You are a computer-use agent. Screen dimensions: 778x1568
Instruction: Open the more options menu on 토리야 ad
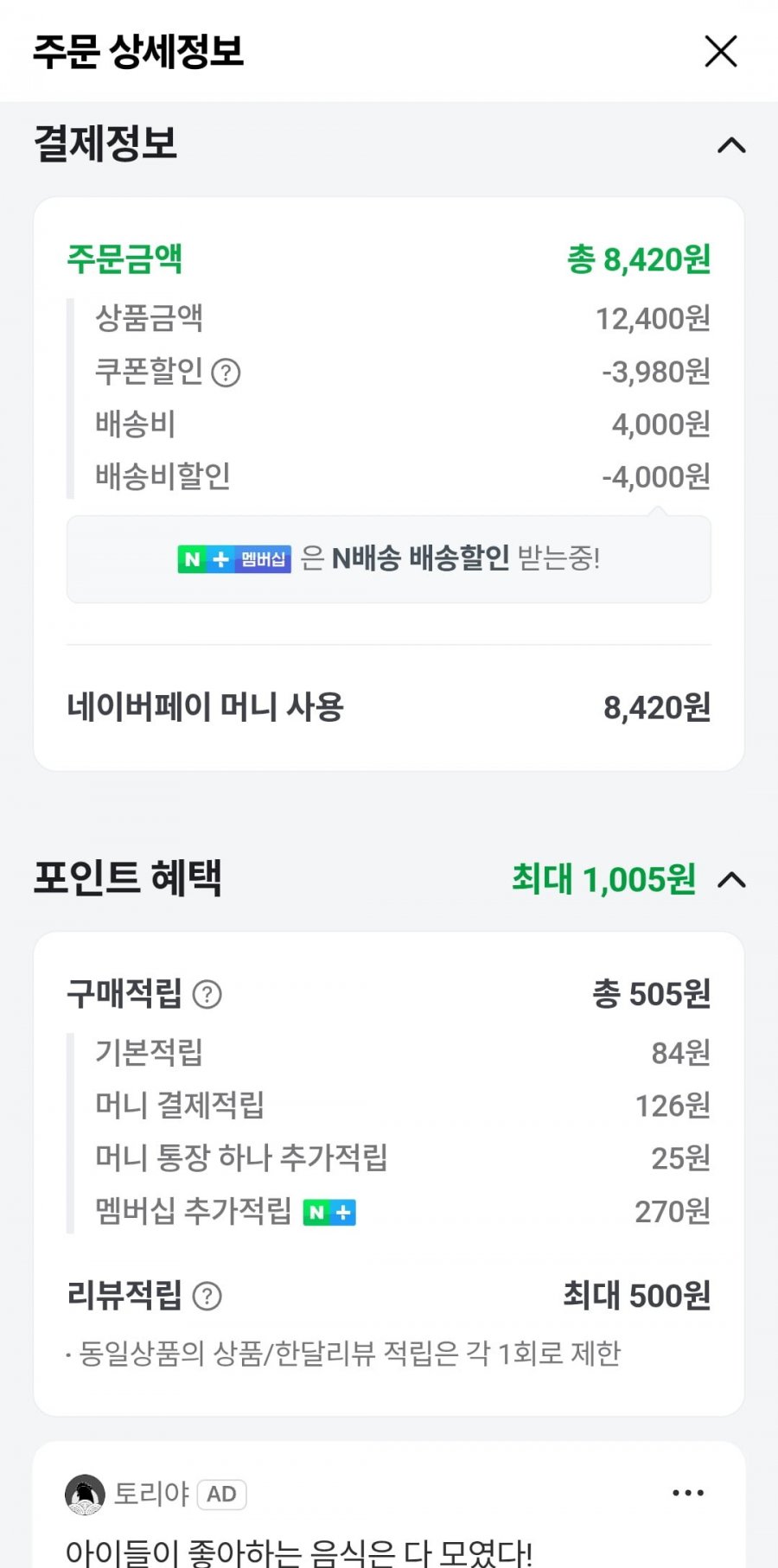(687, 1493)
